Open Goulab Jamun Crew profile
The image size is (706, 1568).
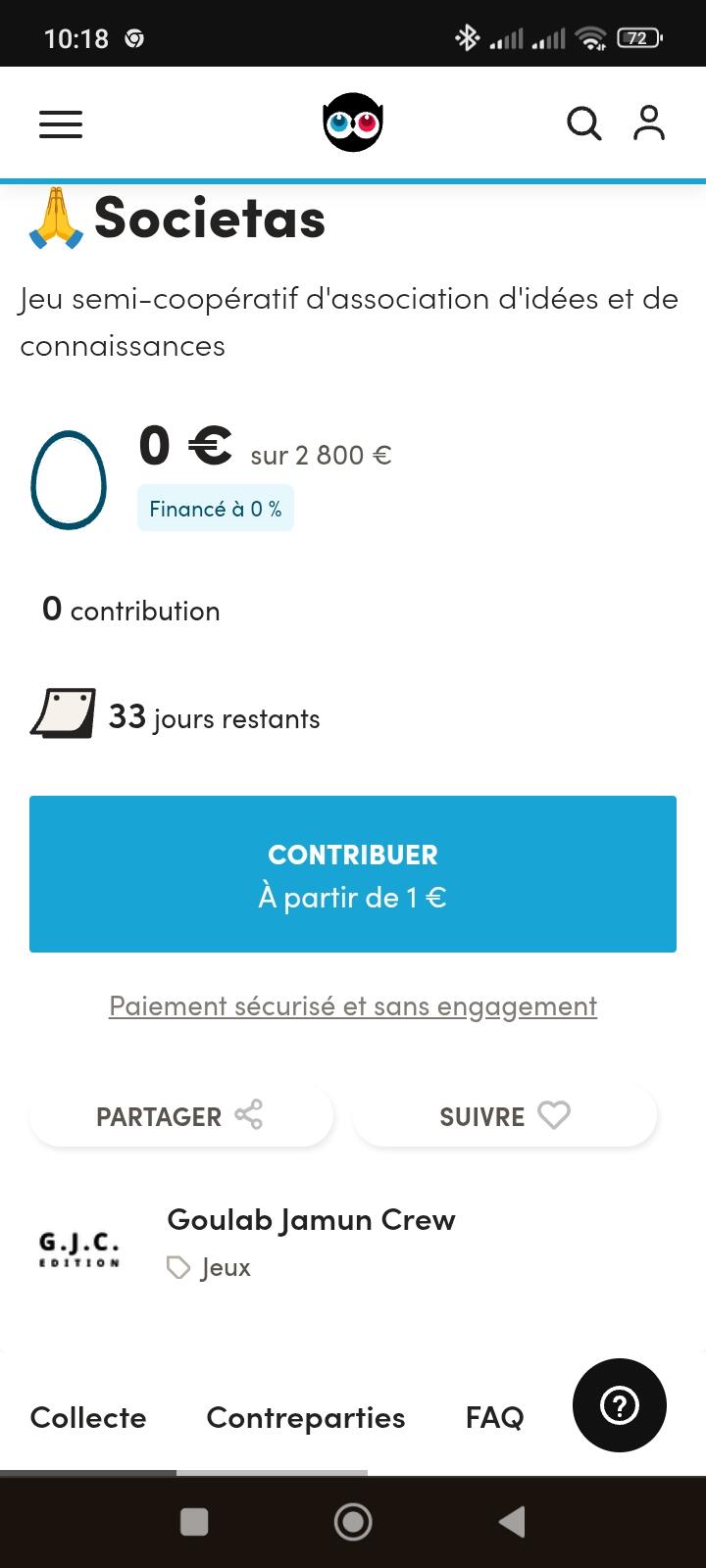click(311, 1220)
